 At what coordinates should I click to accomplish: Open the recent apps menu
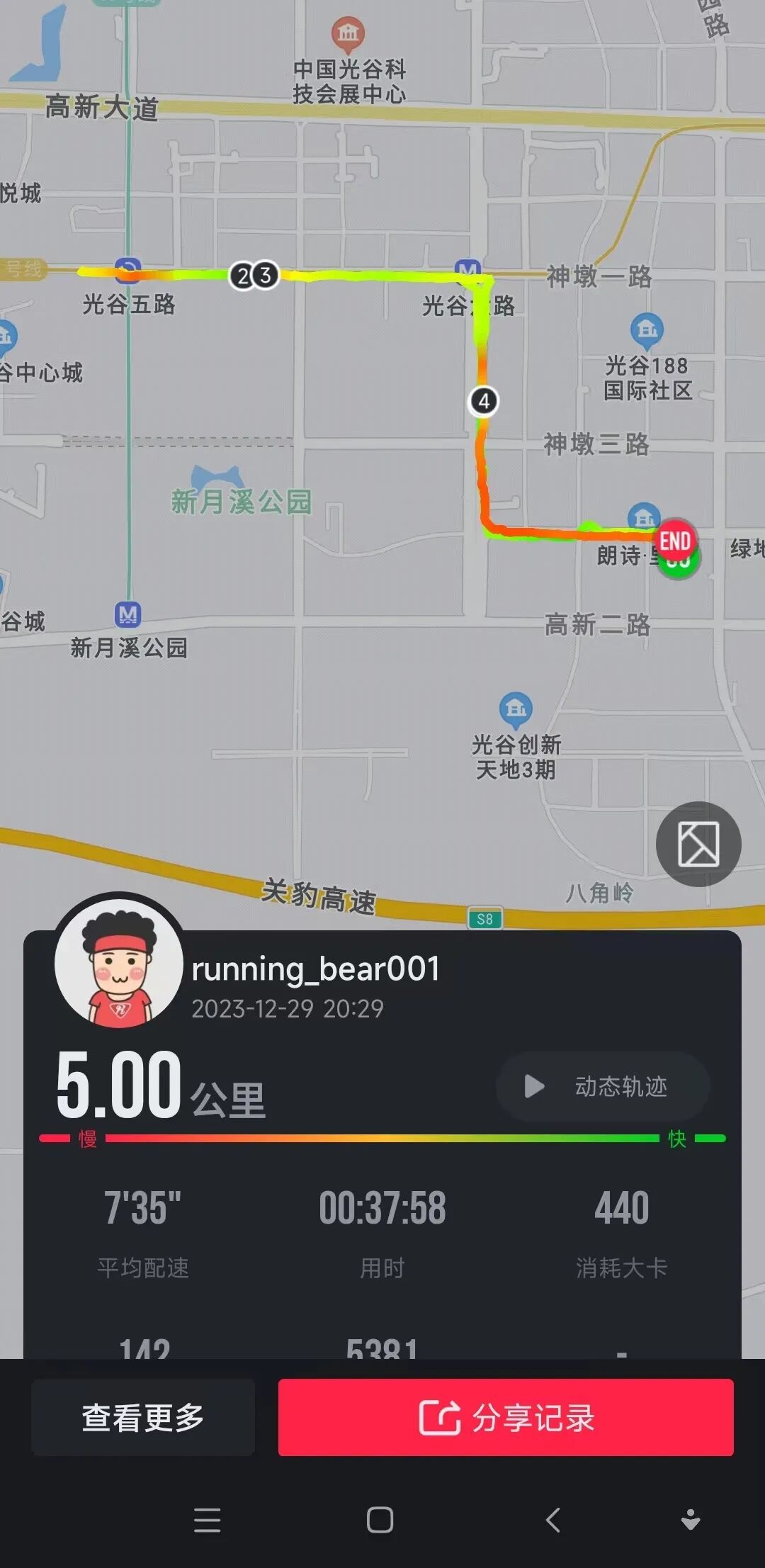(x=207, y=1520)
